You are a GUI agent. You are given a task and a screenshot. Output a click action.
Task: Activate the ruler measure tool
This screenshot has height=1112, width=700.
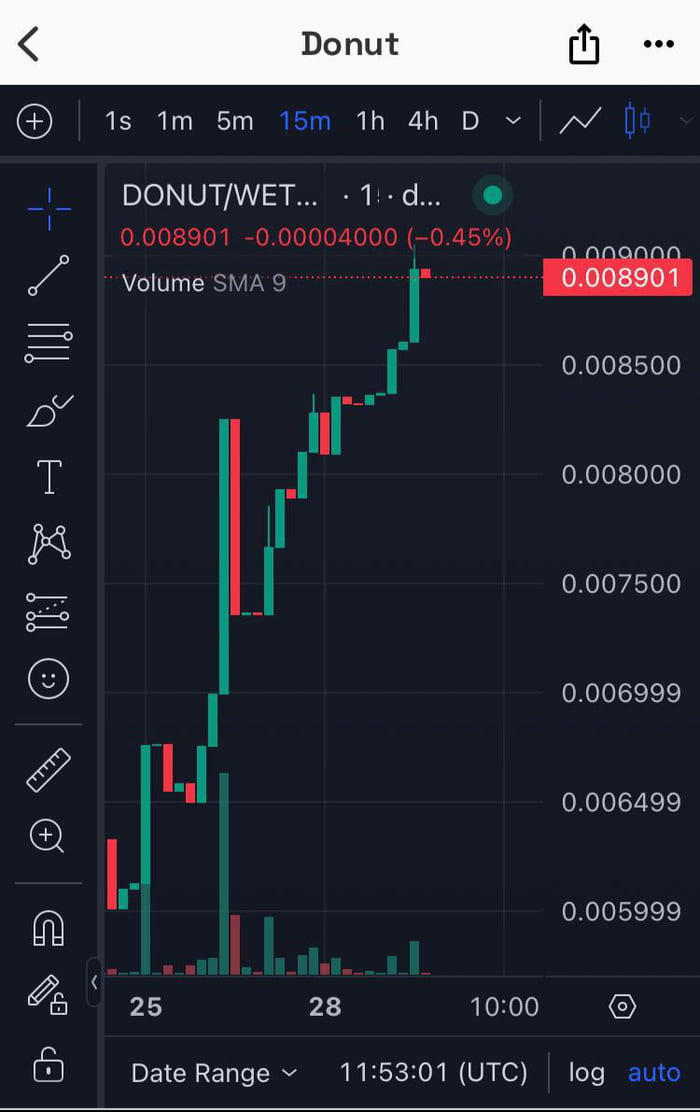click(x=48, y=770)
